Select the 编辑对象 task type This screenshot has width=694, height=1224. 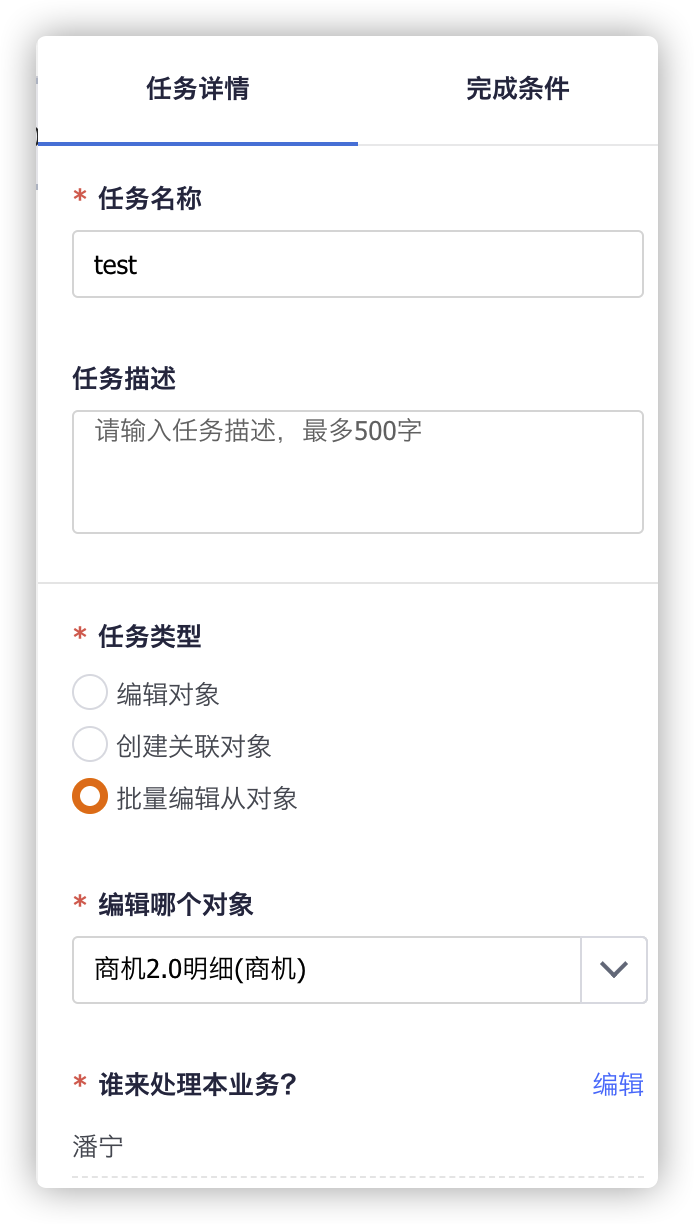point(90,693)
